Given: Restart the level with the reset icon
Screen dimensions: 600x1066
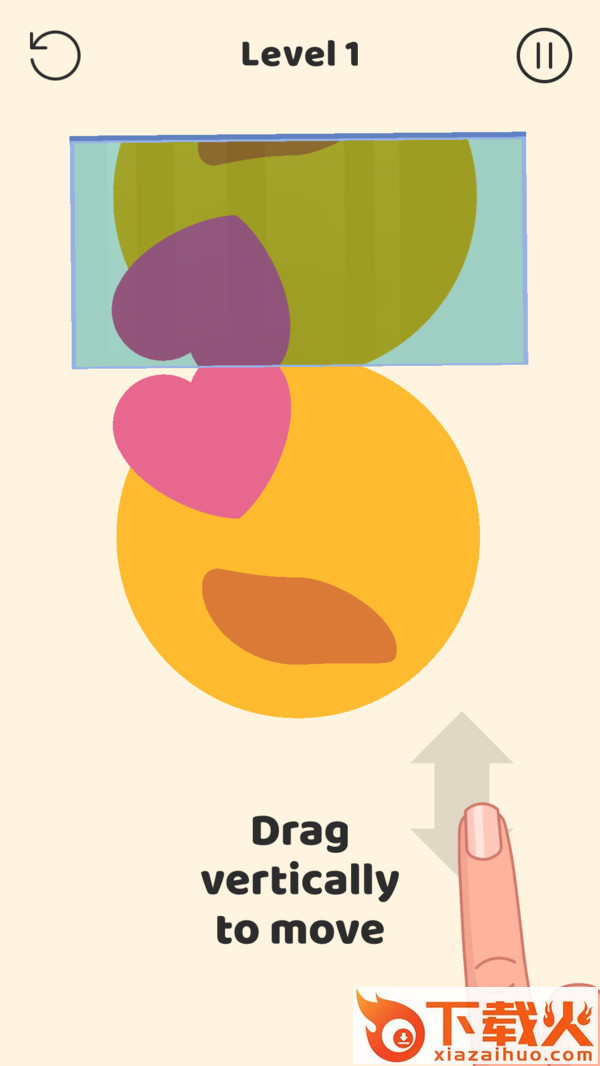Looking at the screenshot, I should (x=54, y=55).
